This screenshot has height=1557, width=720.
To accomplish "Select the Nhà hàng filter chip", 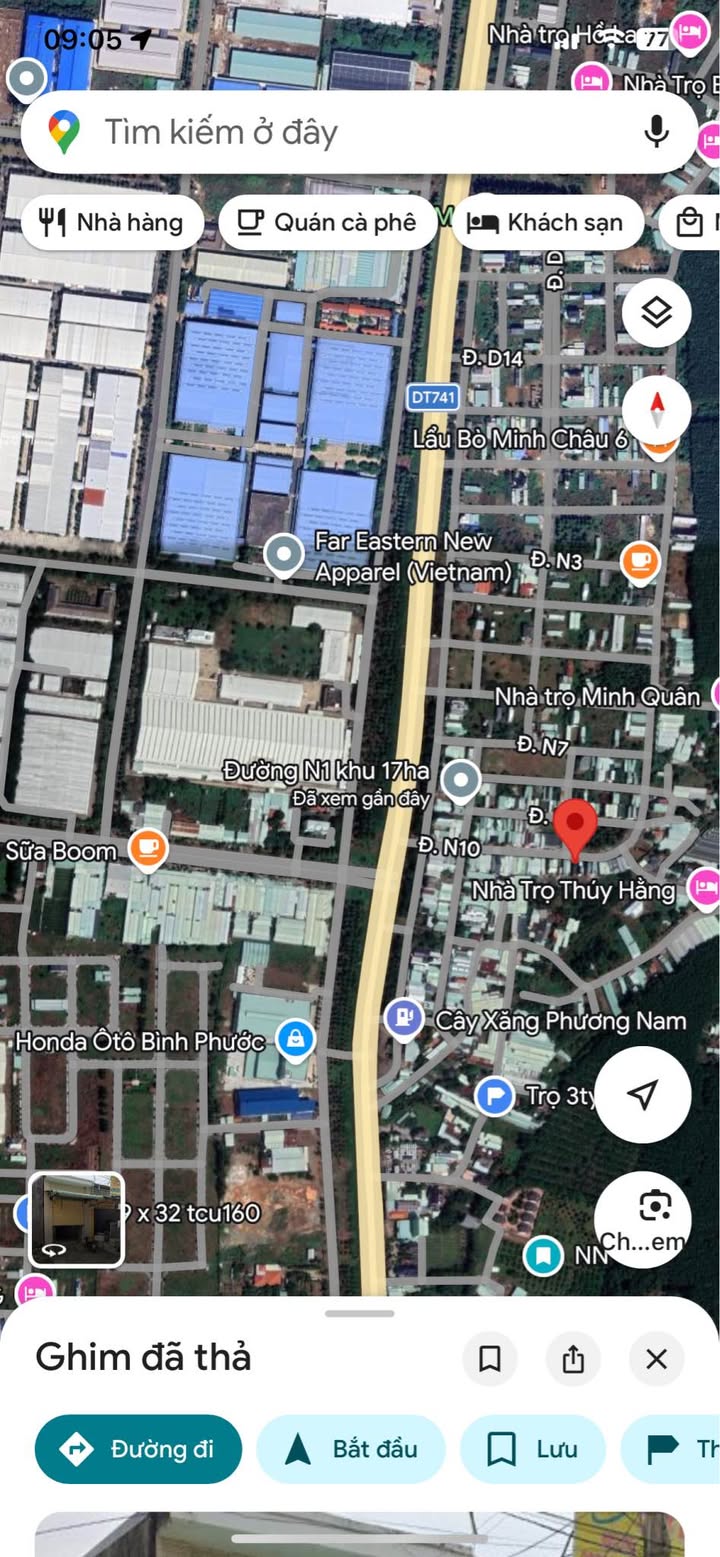I will (x=112, y=222).
